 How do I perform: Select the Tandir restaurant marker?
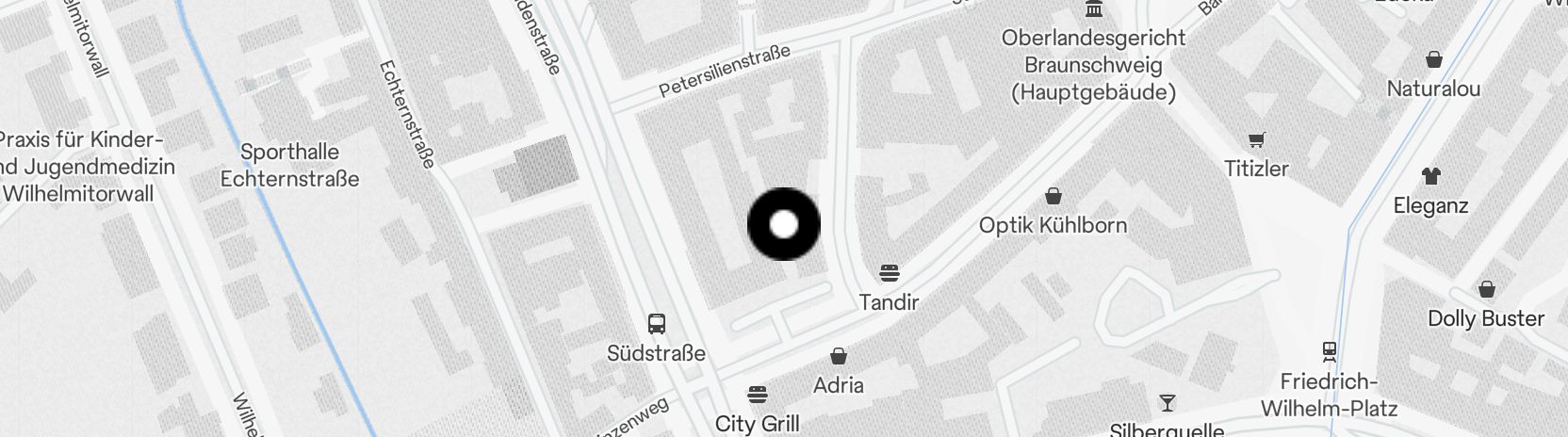889,274
